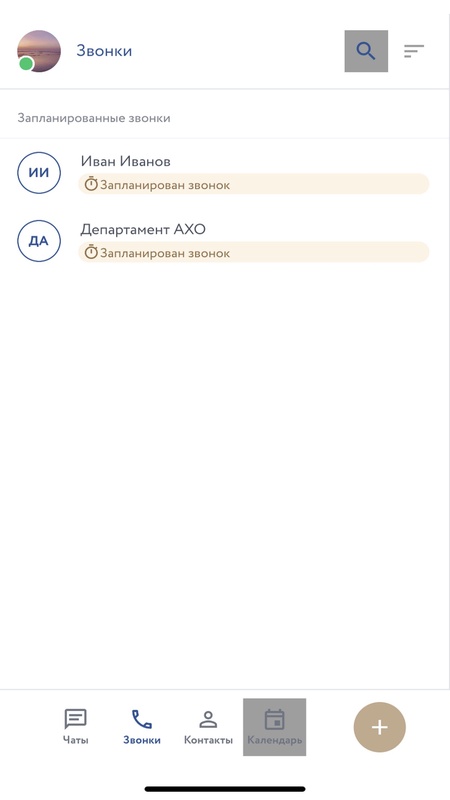Switch to the Календарь tab
This screenshot has height=800, width=450.
tap(274, 727)
